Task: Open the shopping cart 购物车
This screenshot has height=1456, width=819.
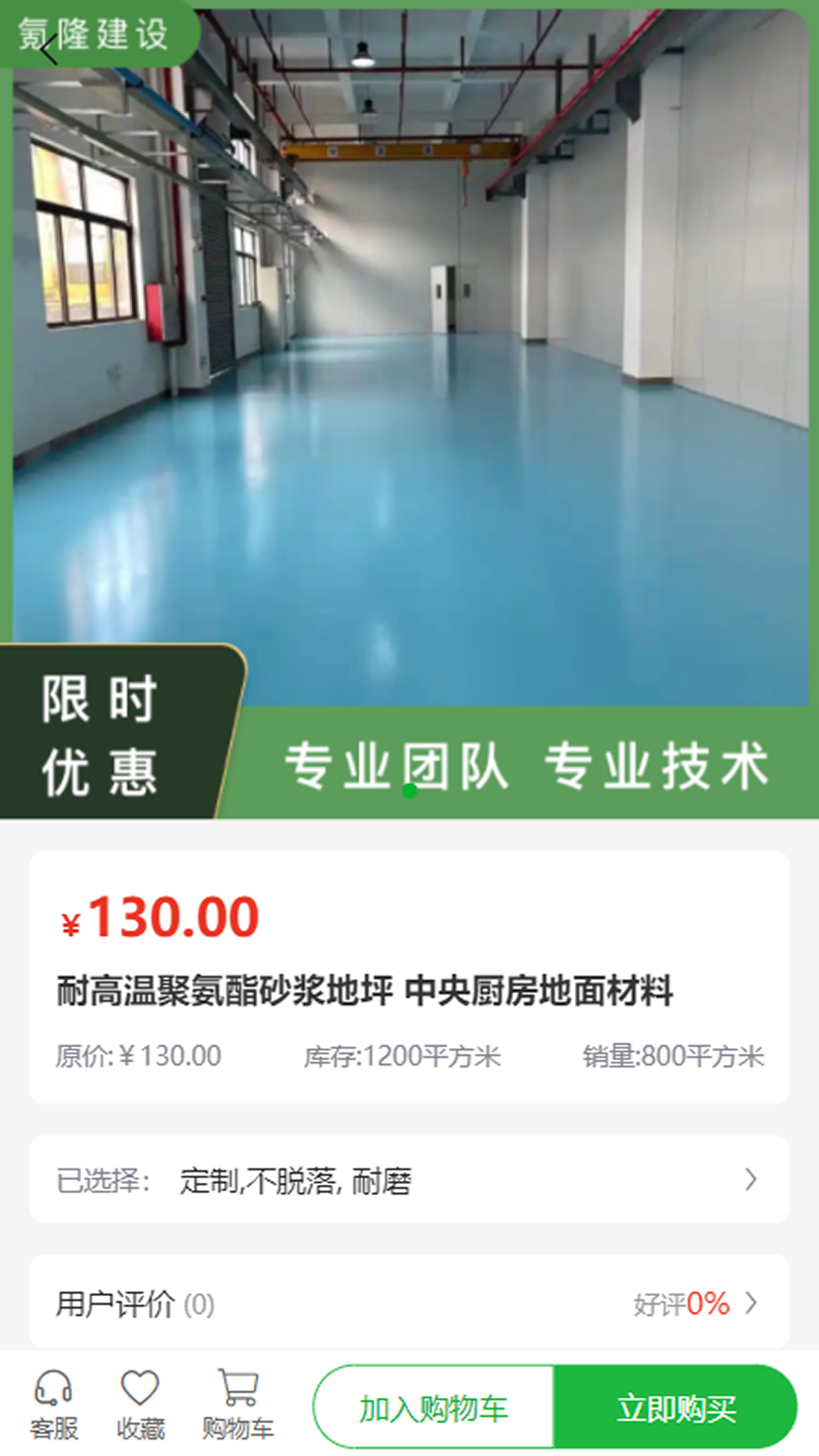Action: pyautogui.click(x=238, y=1406)
